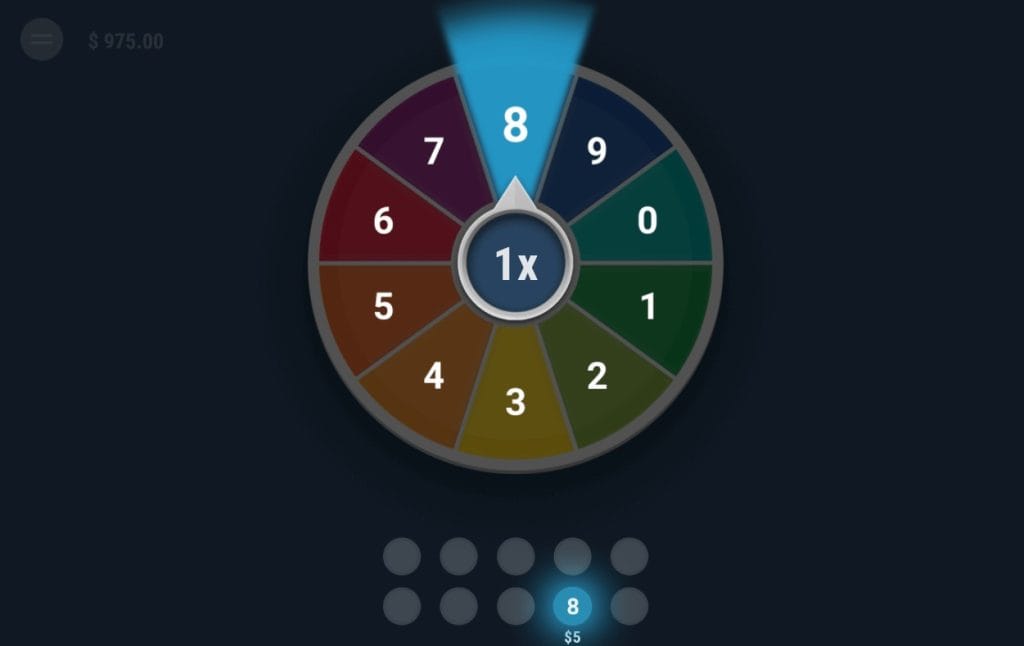The image size is (1024, 646).
Task: Choose wheel segment 1
Action: click(648, 306)
